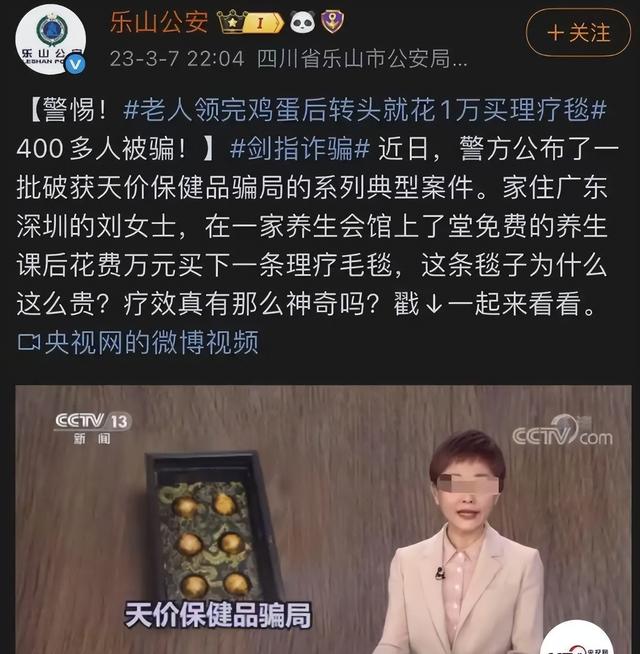
Task: Open the #剑指诈骗# hashtag
Action: click(299, 149)
